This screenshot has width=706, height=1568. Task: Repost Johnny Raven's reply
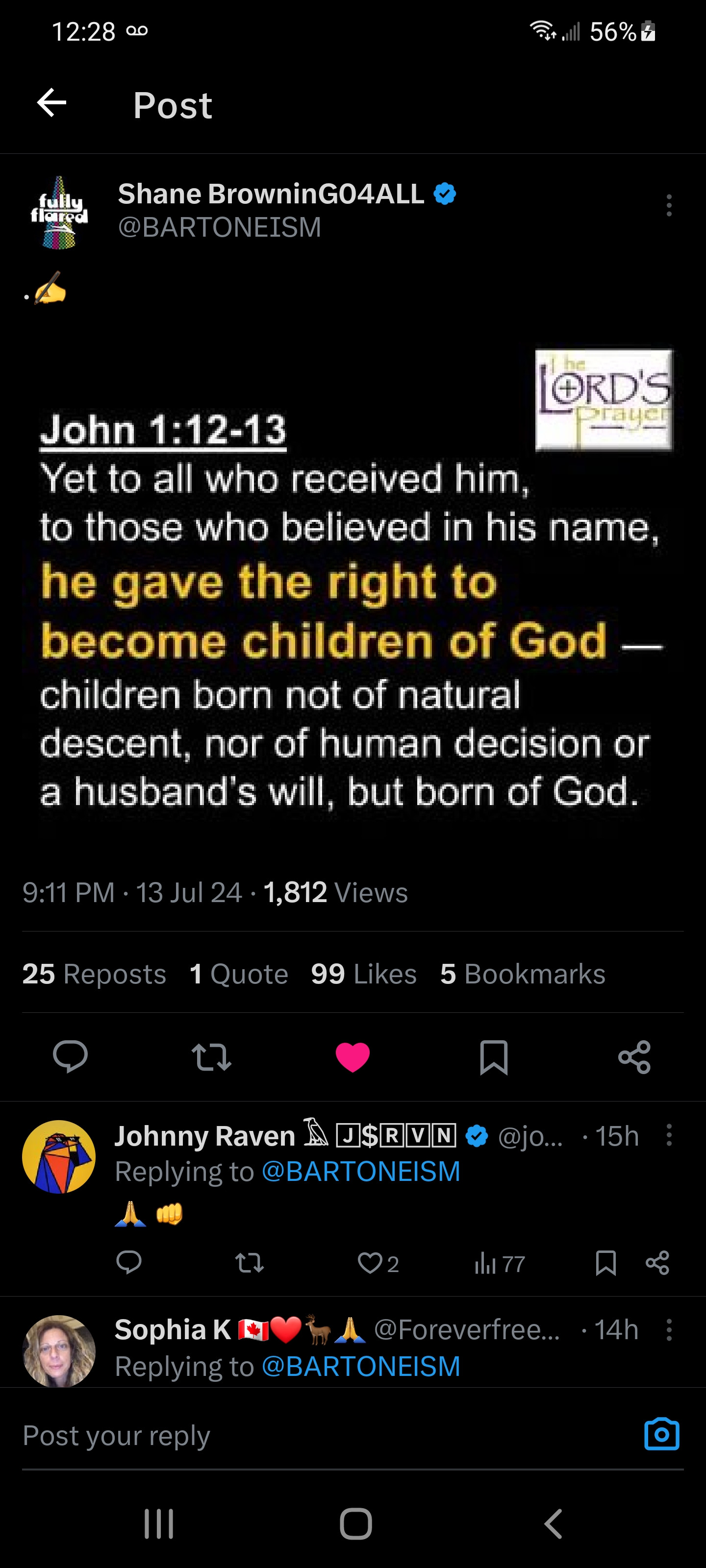click(250, 1263)
